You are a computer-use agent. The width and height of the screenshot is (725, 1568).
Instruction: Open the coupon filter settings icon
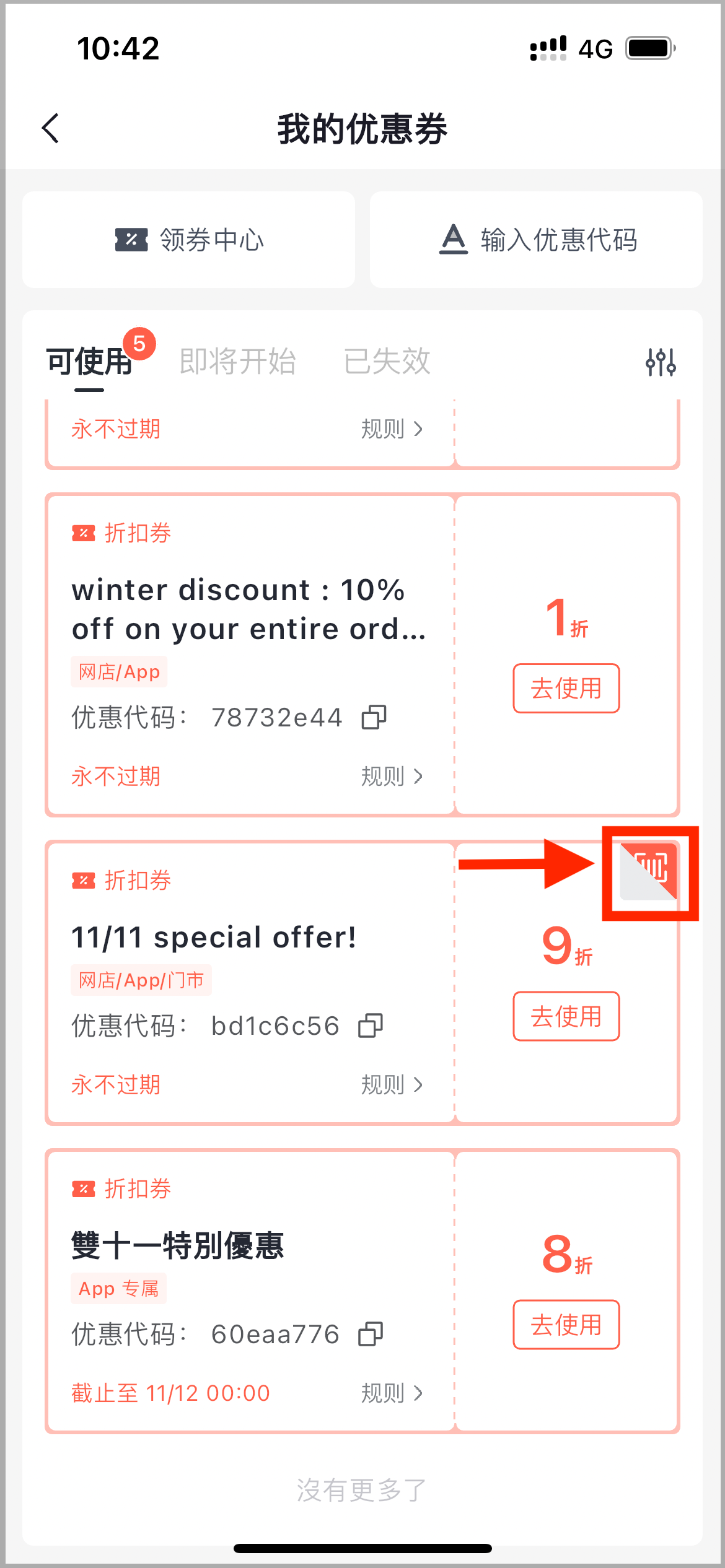pos(661,362)
